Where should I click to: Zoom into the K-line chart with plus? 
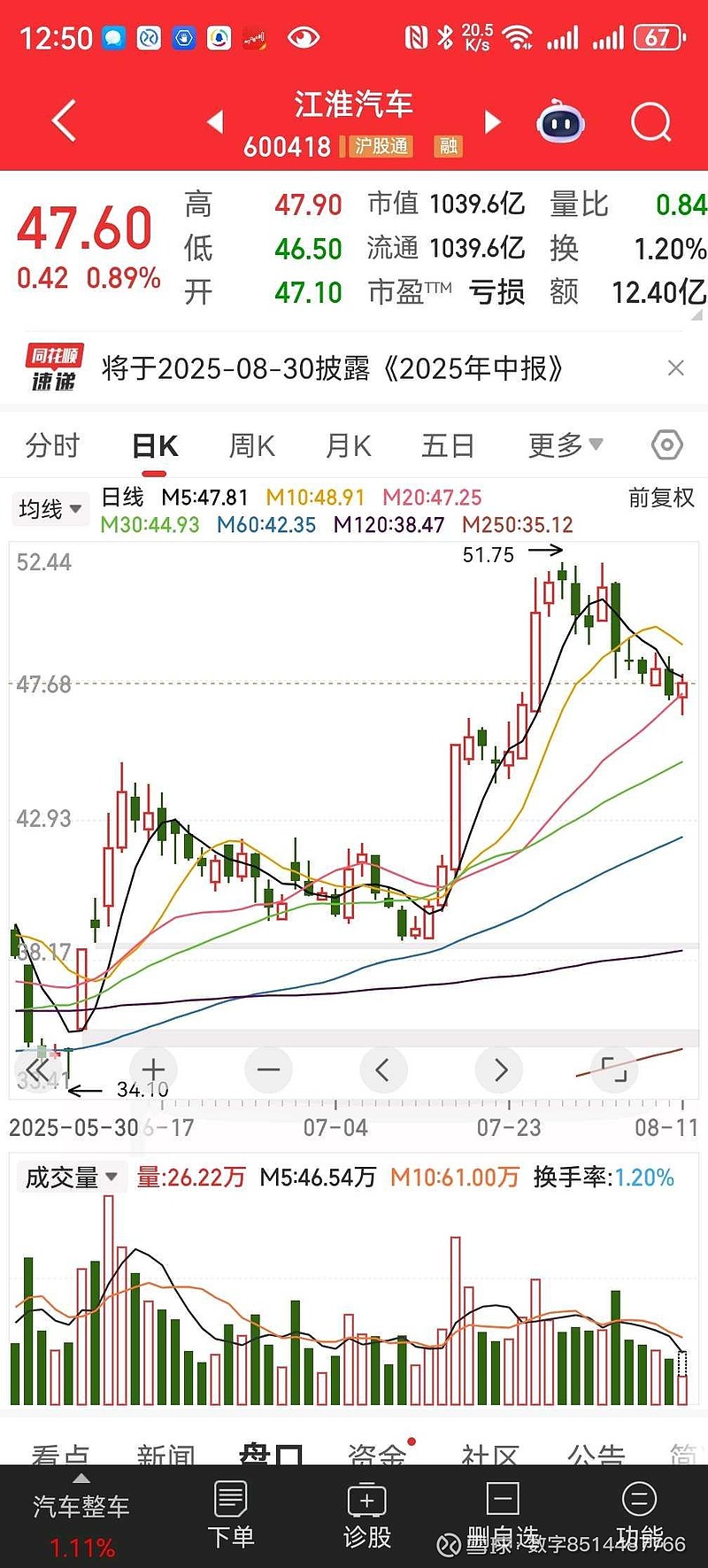click(152, 1070)
